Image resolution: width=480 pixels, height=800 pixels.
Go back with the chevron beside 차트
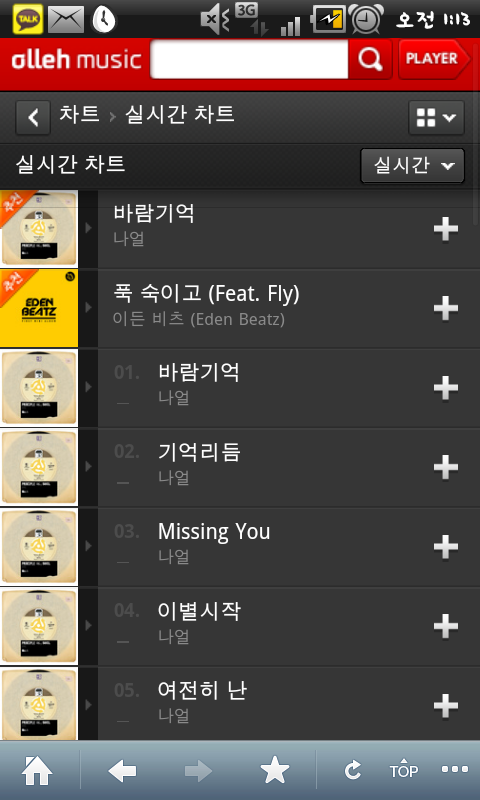(x=33, y=118)
